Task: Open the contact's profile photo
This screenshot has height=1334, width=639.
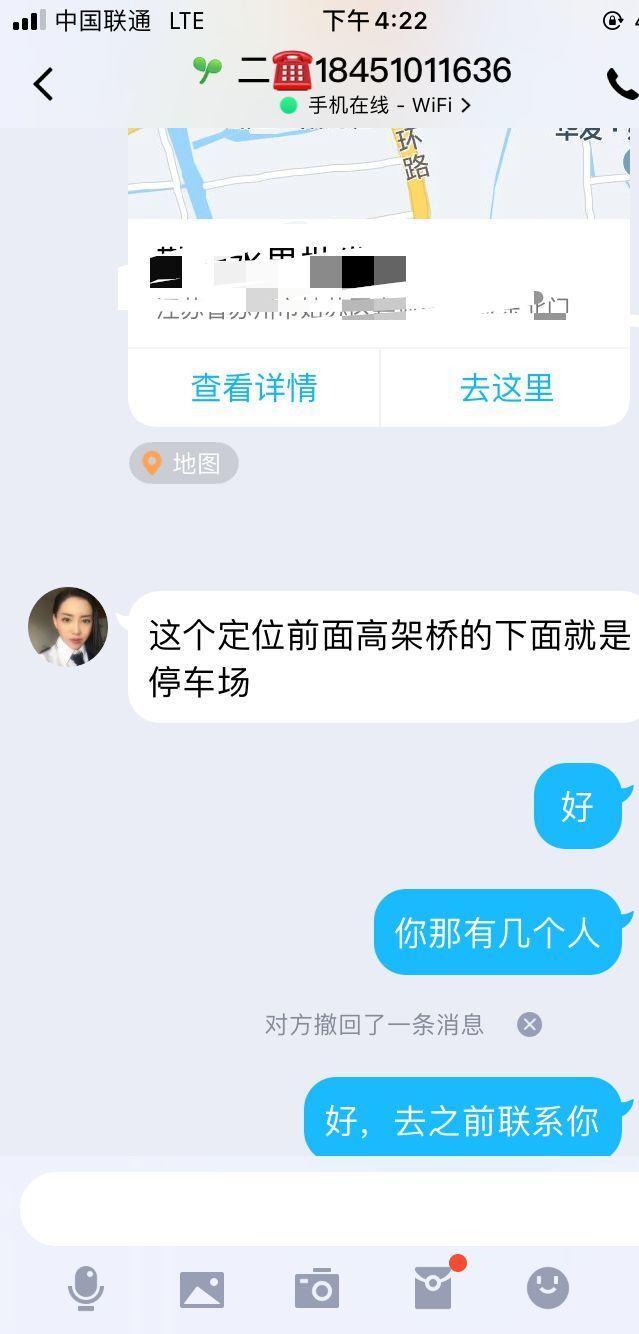Action: tap(68, 627)
